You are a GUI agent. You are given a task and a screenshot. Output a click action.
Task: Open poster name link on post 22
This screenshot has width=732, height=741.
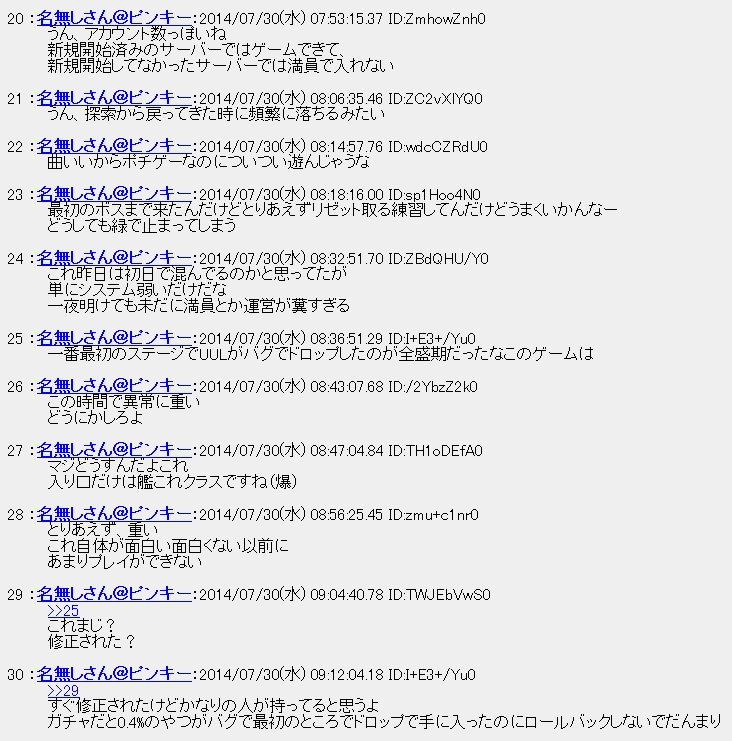point(114,146)
